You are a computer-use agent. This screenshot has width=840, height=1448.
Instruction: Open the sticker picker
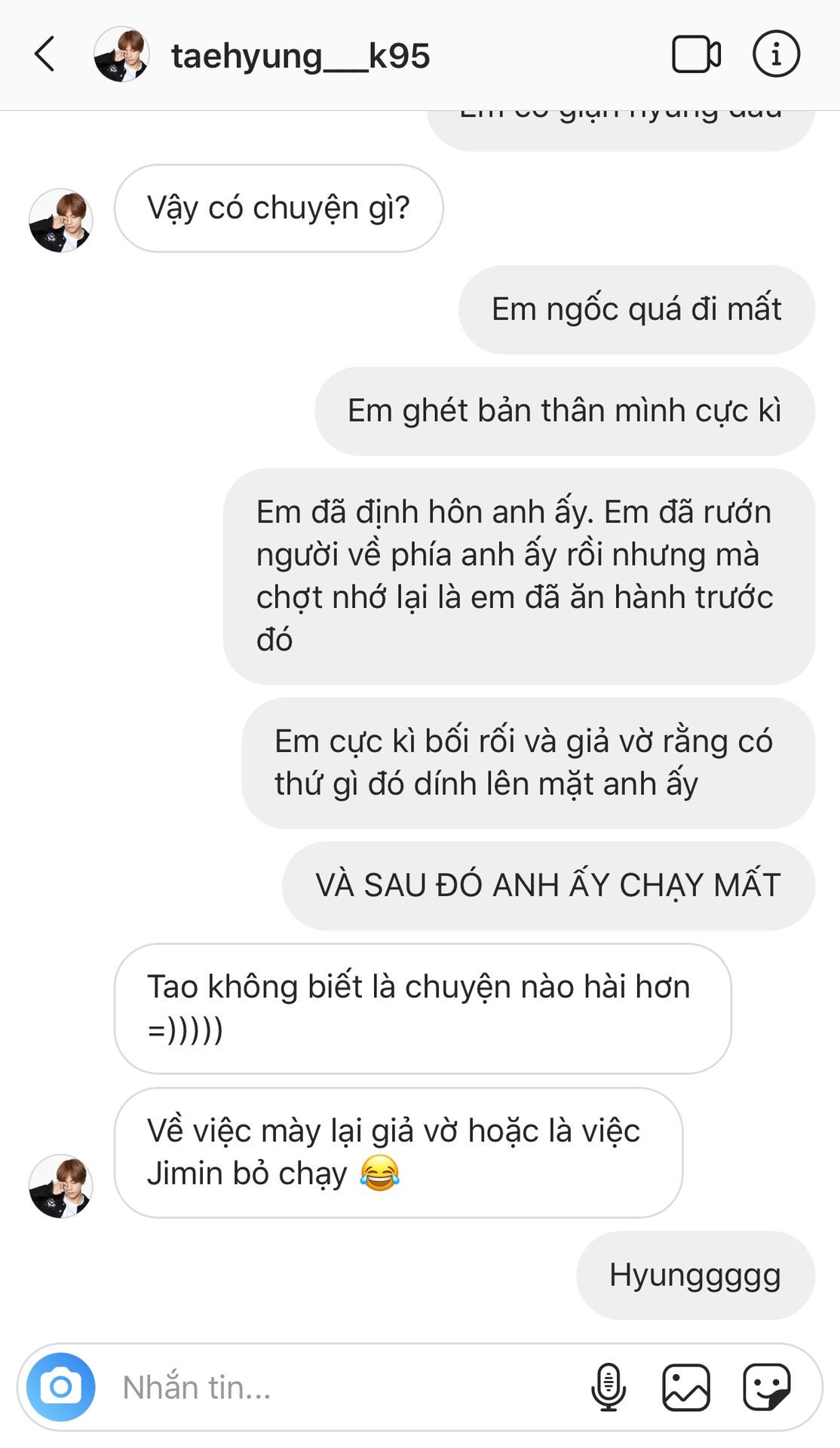click(766, 1386)
